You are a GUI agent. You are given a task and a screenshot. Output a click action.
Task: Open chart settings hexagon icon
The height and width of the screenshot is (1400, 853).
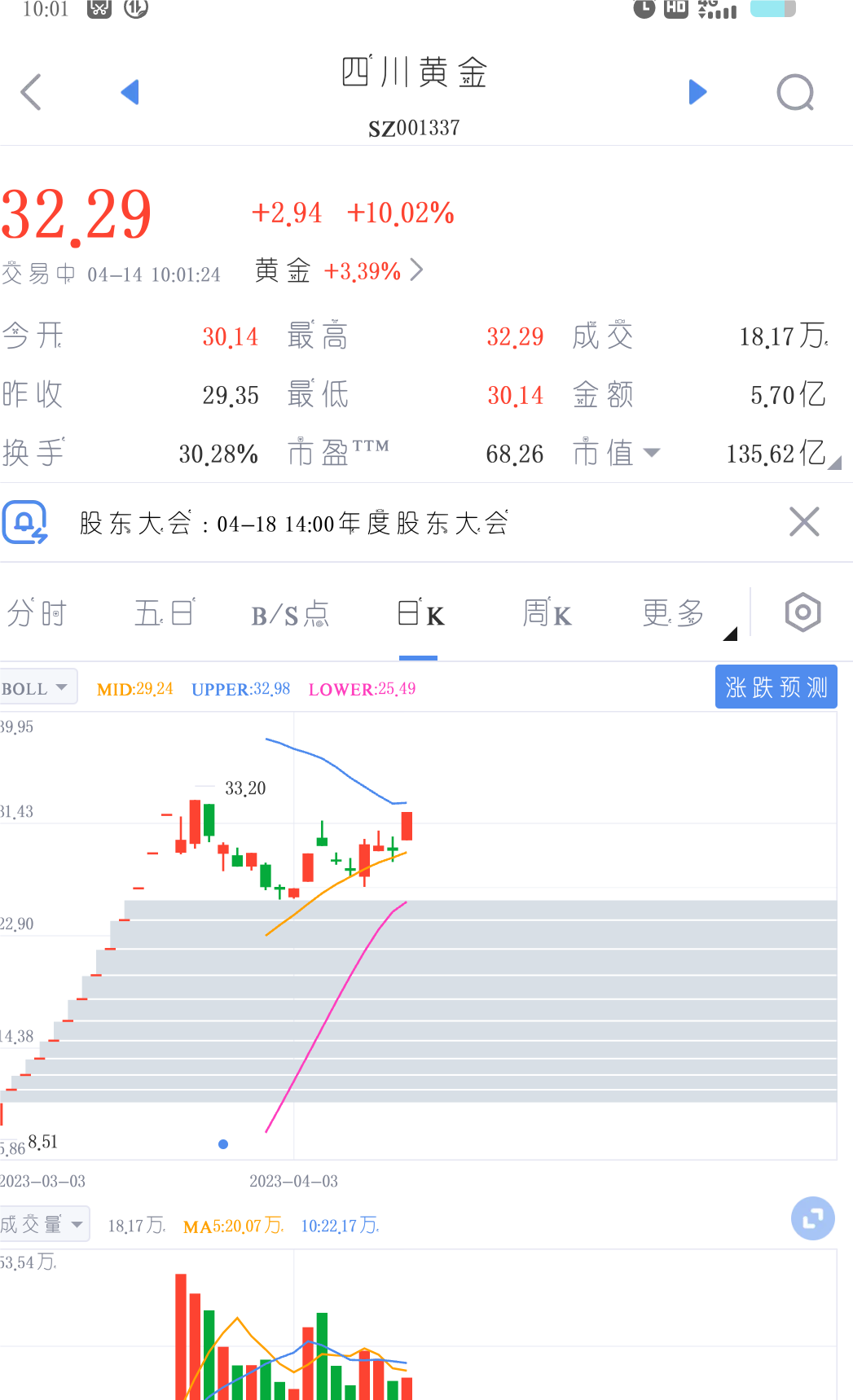[802, 612]
